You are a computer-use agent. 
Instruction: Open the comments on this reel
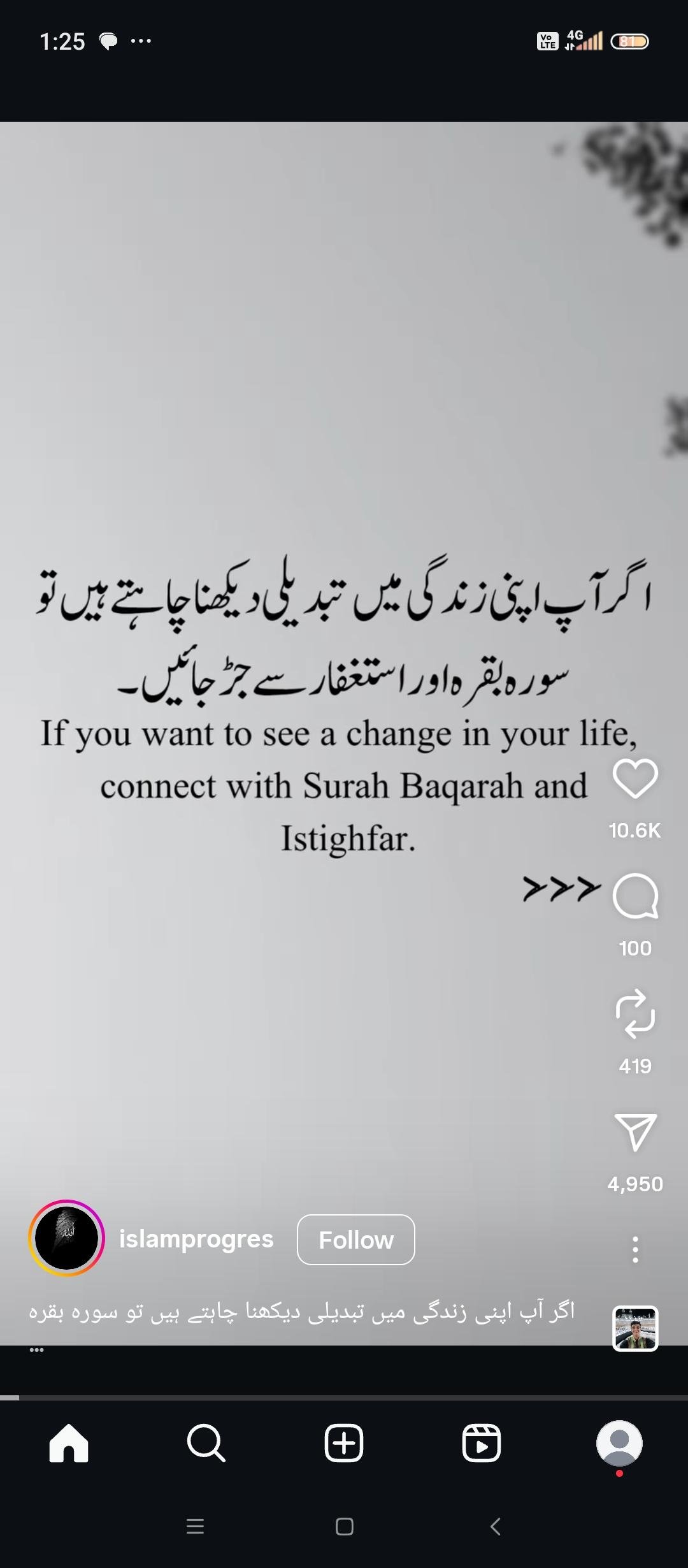635,896
